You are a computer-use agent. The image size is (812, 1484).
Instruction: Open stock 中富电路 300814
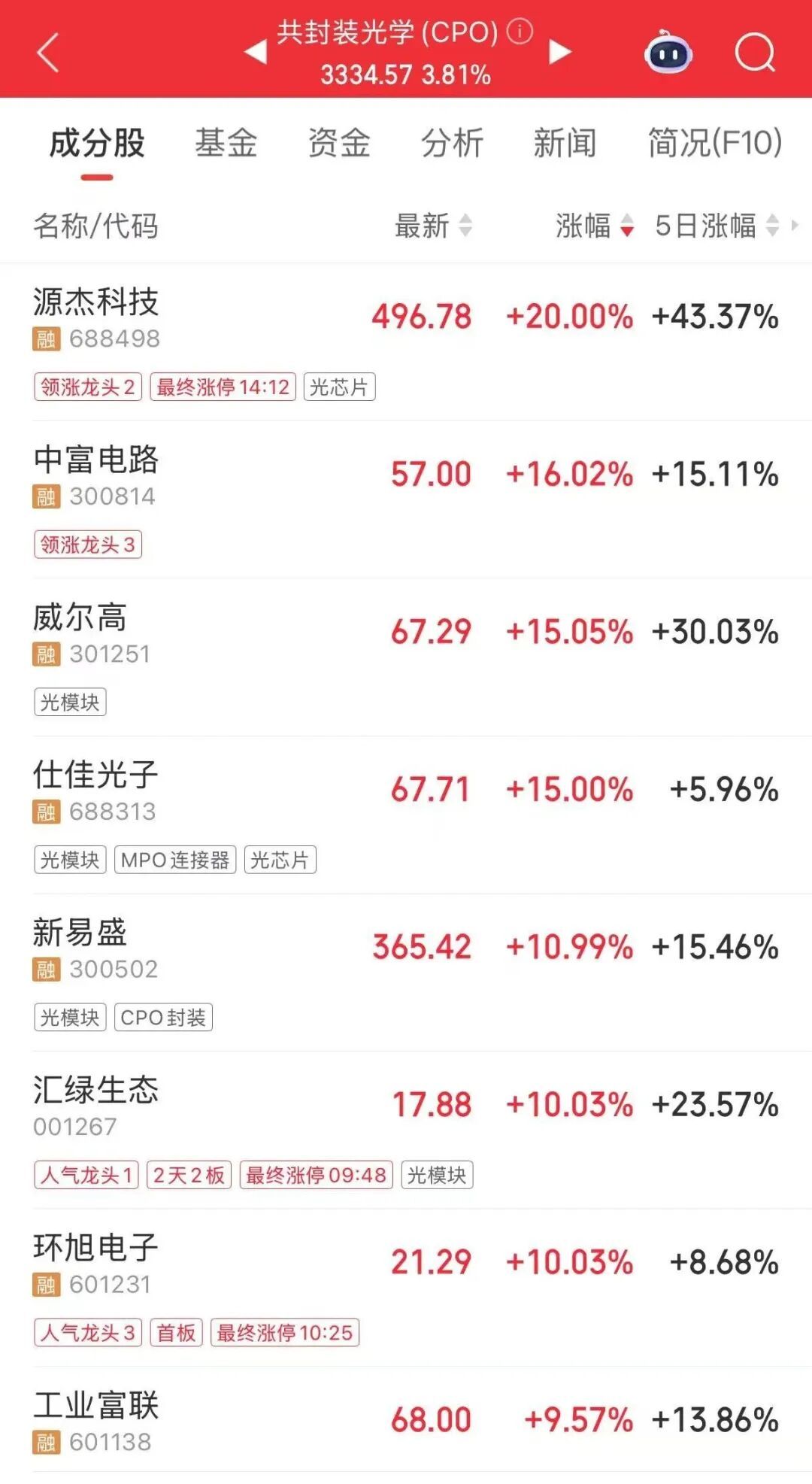96,475
